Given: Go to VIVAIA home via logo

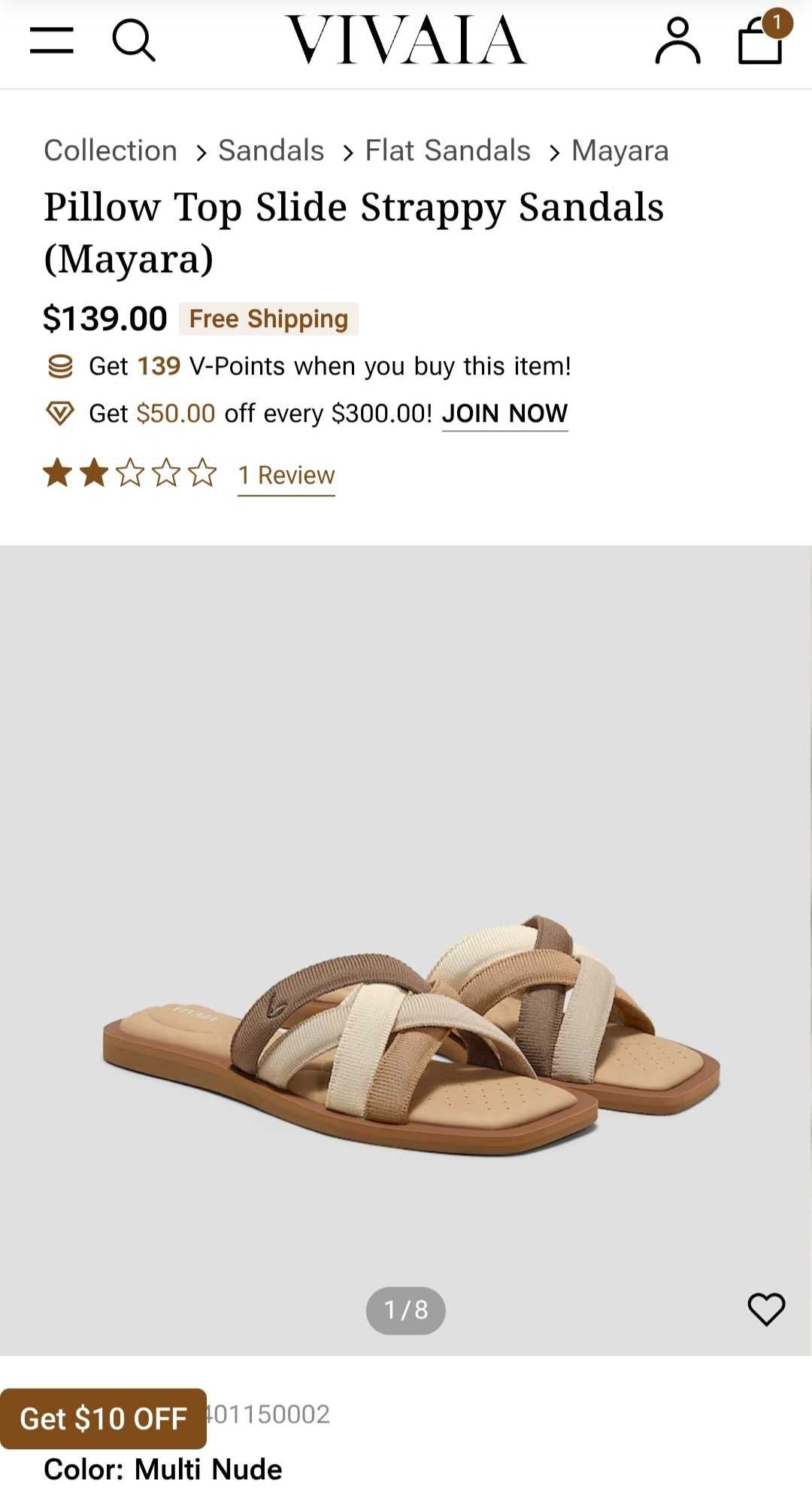Looking at the screenshot, I should 406,40.
